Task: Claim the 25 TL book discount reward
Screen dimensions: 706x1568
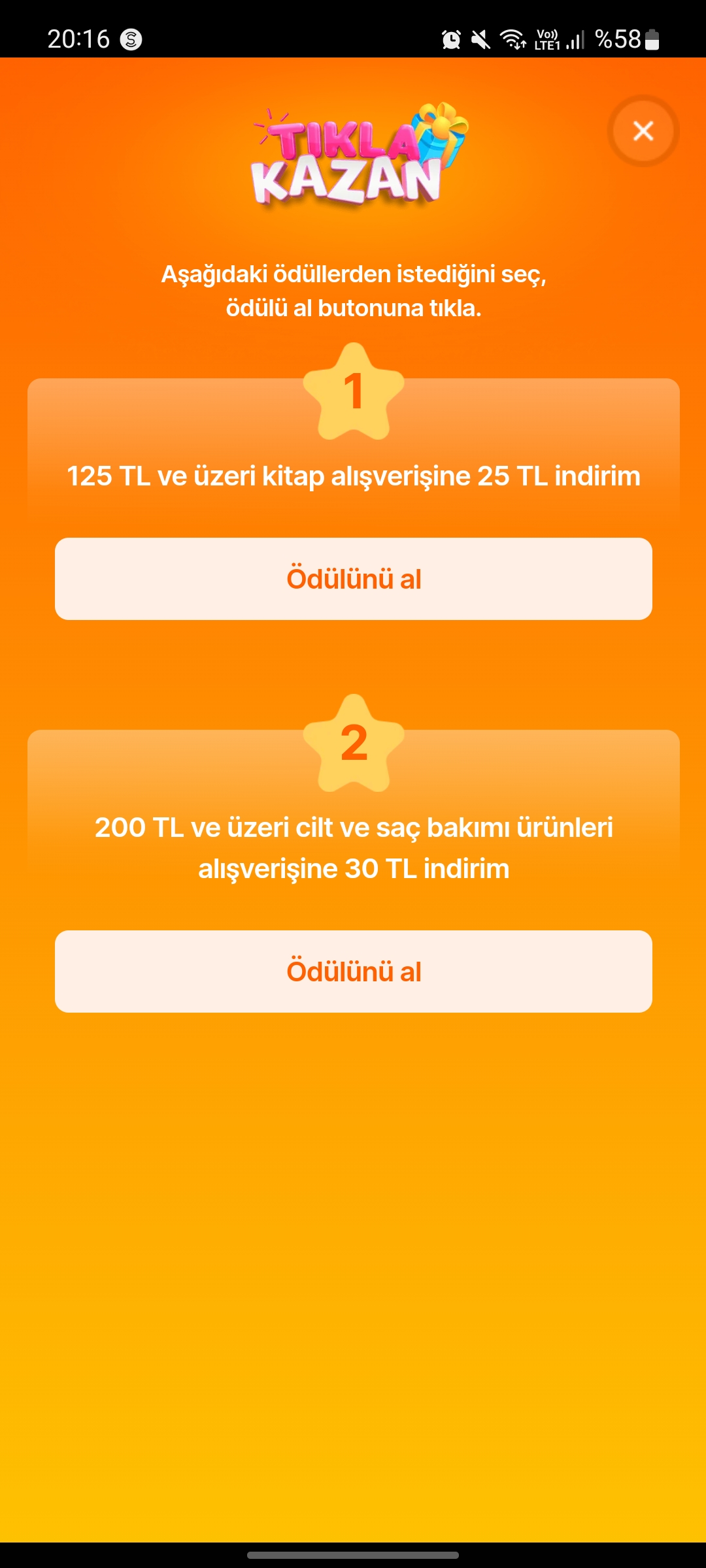Action: click(353, 578)
